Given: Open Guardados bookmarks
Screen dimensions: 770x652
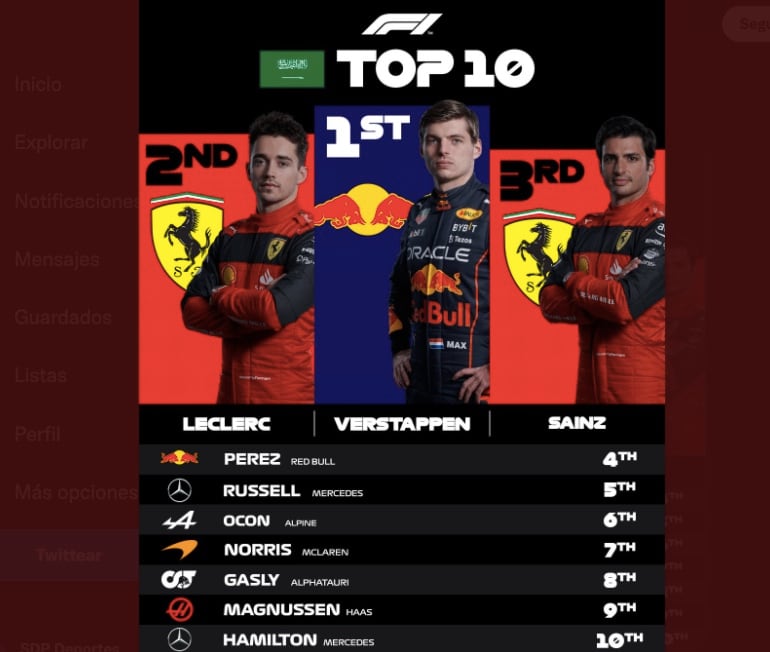Looking at the screenshot, I should 63,318.
